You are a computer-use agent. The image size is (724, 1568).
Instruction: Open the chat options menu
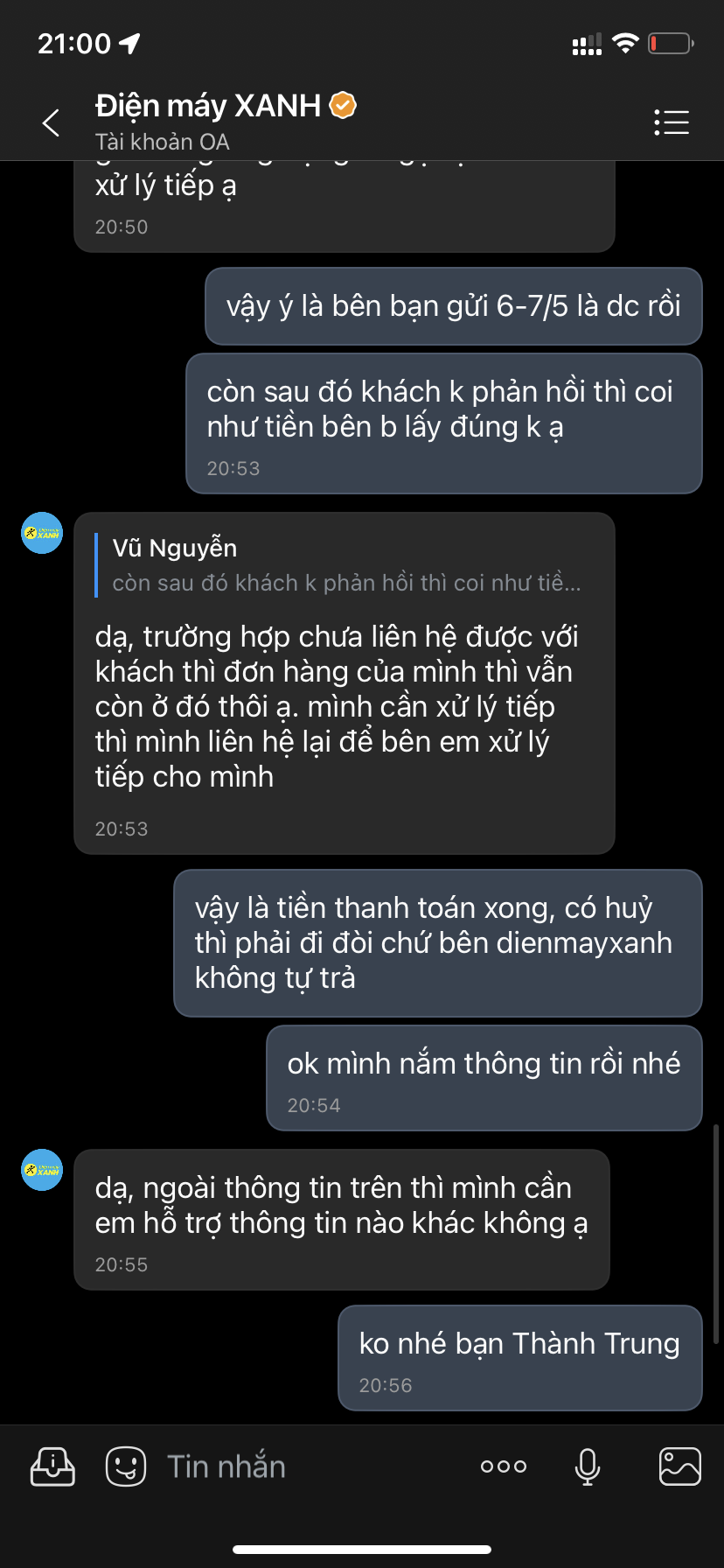point(672,122)
